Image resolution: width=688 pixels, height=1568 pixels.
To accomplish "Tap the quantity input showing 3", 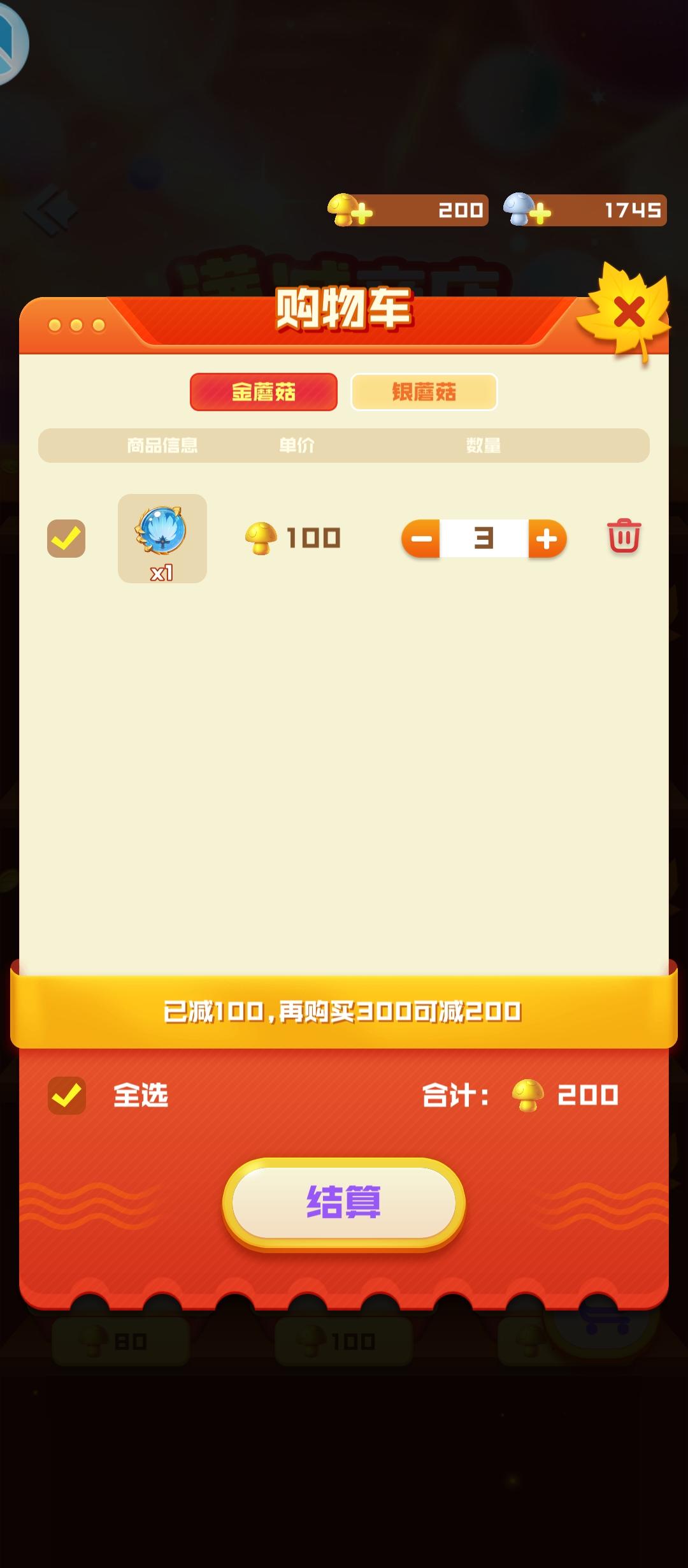I will (x=483, y=539).
